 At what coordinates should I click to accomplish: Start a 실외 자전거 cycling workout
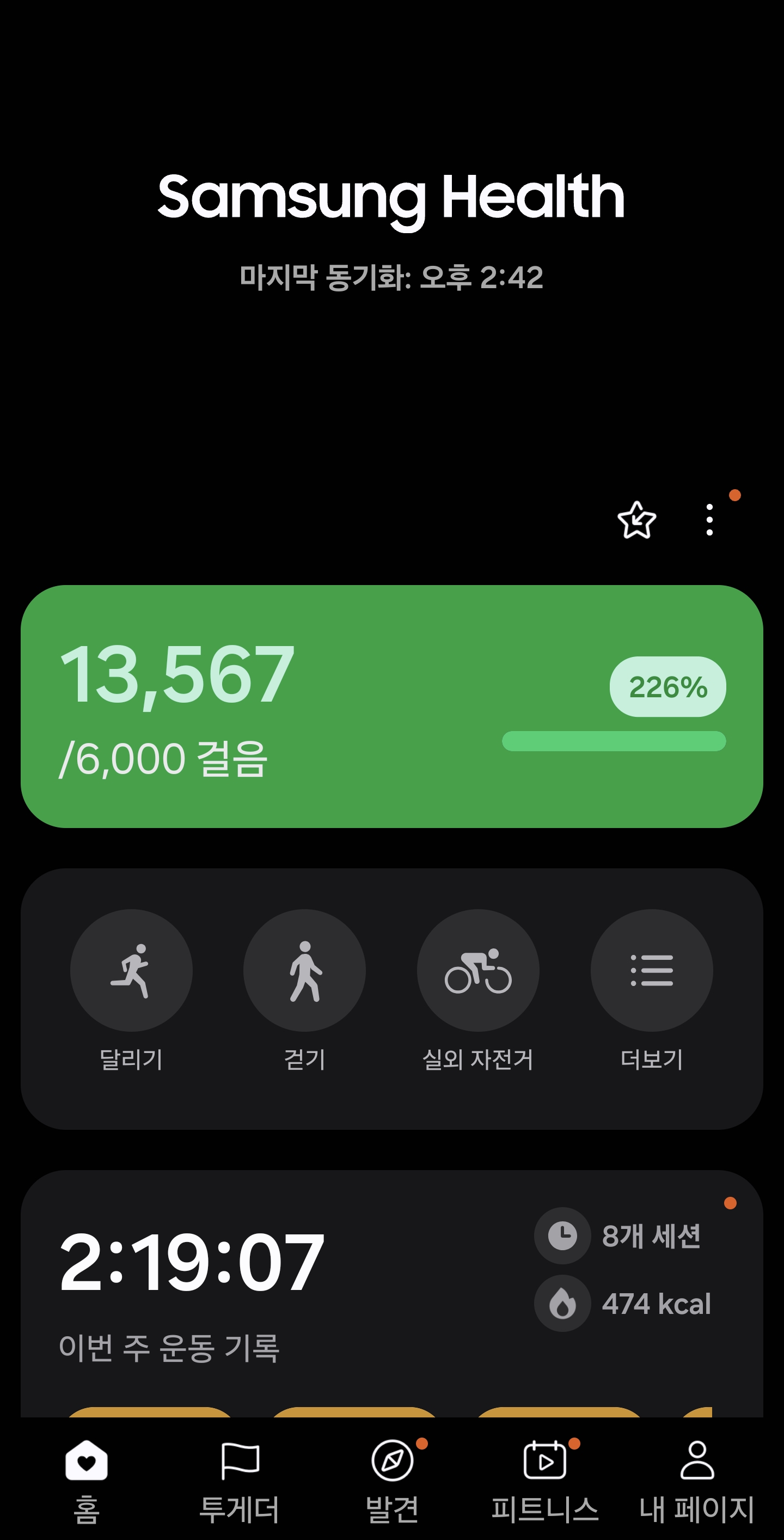(x=478, y=970)
